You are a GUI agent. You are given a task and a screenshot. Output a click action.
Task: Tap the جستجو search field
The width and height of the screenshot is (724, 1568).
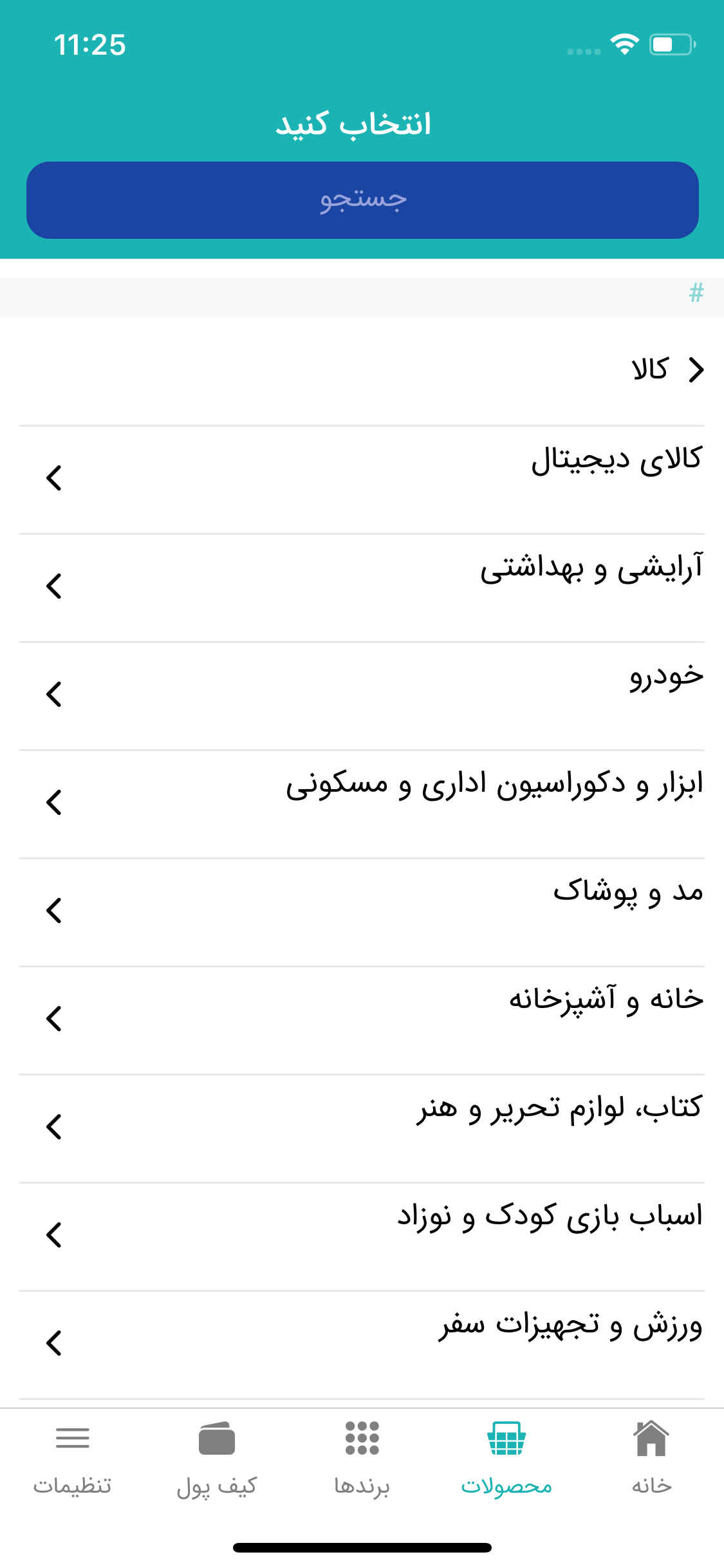pyautogui.click(x=362, y=200)
